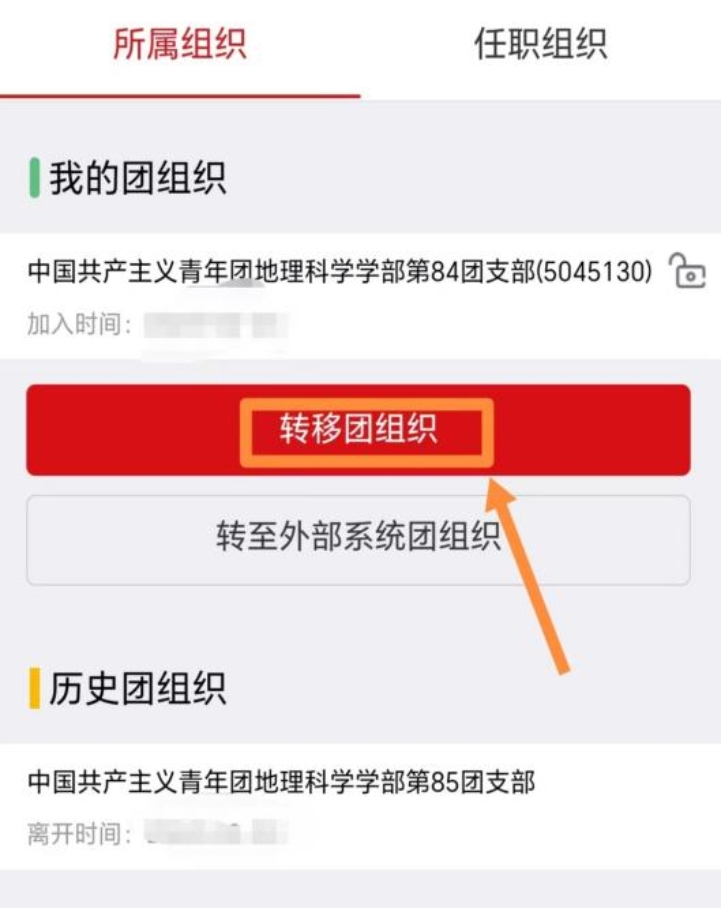721x908 pixels.
Task: Switch to the 任职组织 tab
Action: 540,45
